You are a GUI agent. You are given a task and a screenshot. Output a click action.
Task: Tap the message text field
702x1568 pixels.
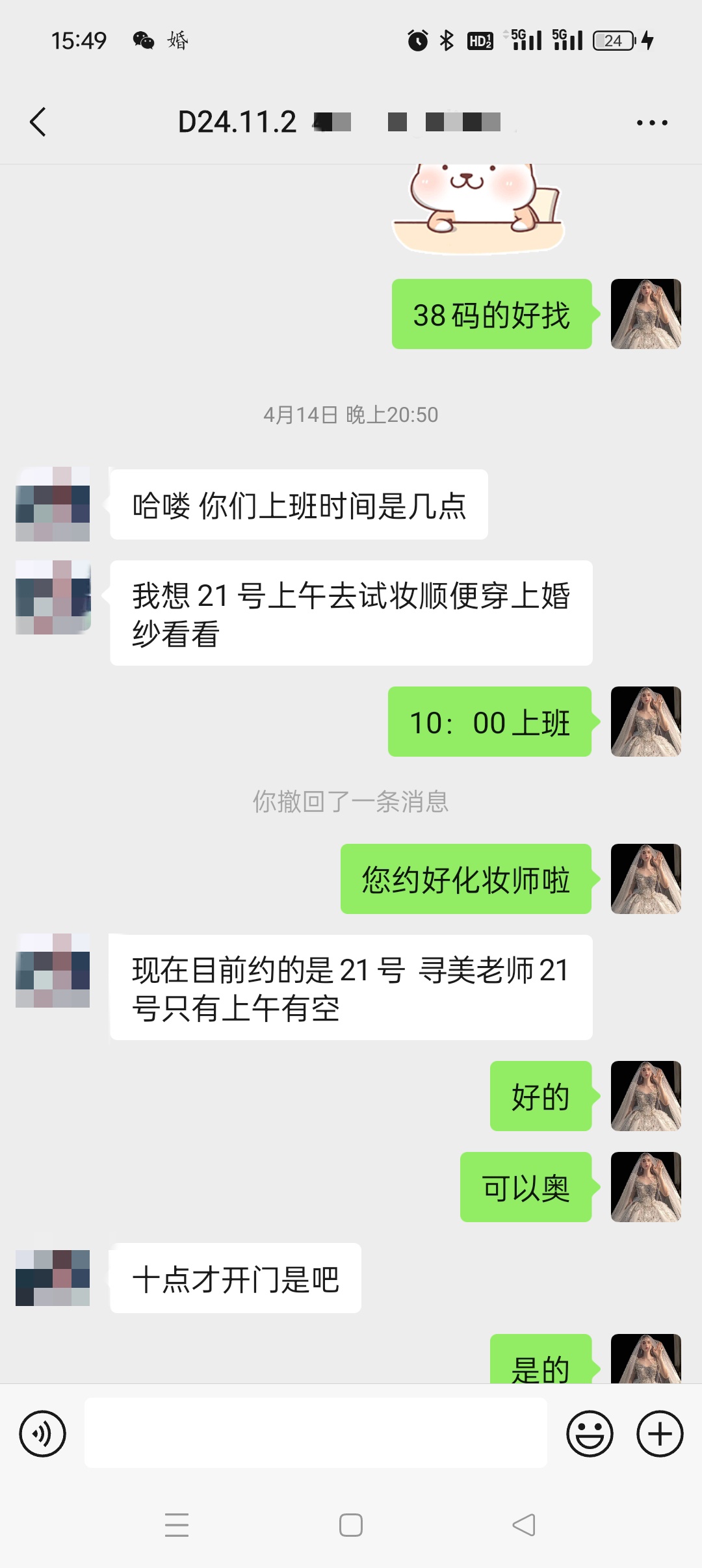tap(315, 1433)
